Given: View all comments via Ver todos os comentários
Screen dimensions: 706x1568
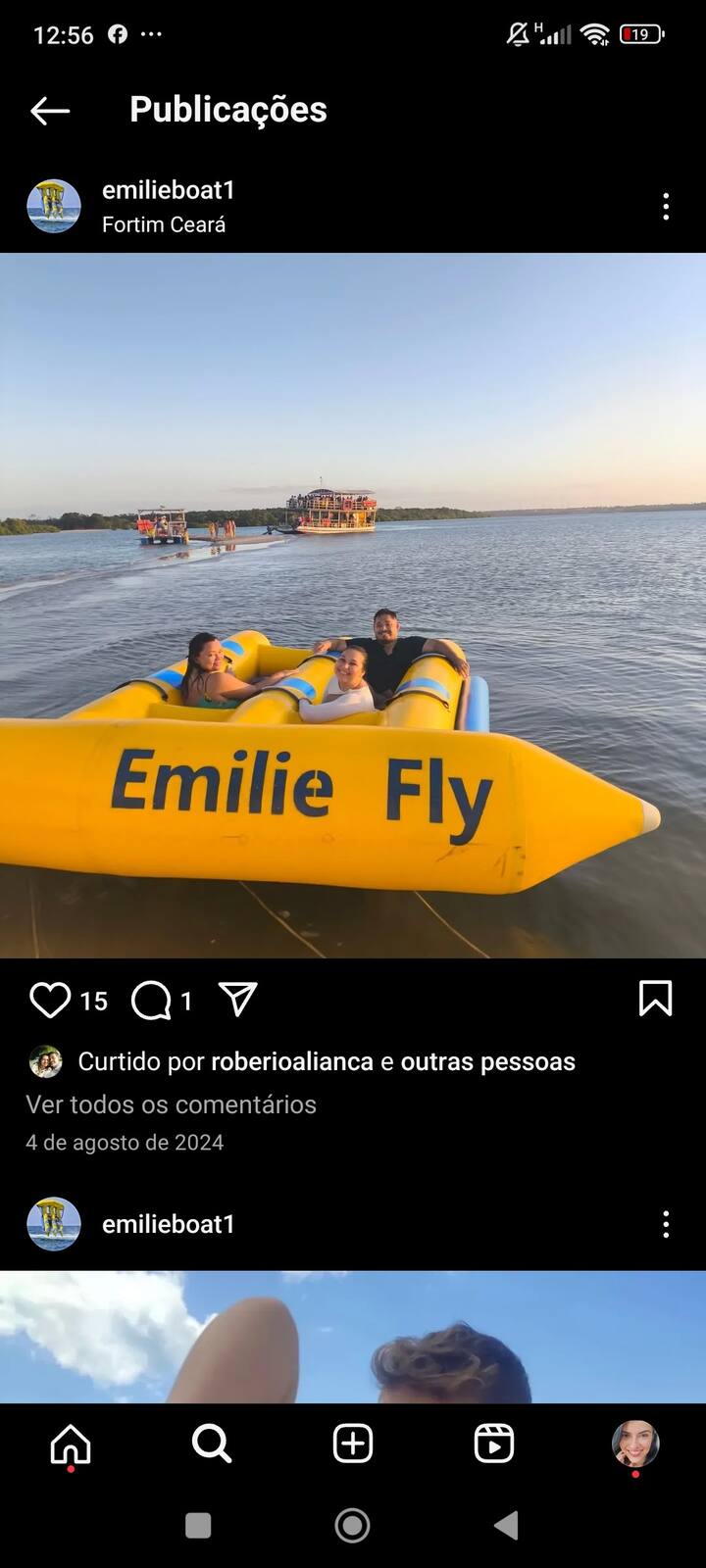Looking at the screenshot, I should 171,1104.
